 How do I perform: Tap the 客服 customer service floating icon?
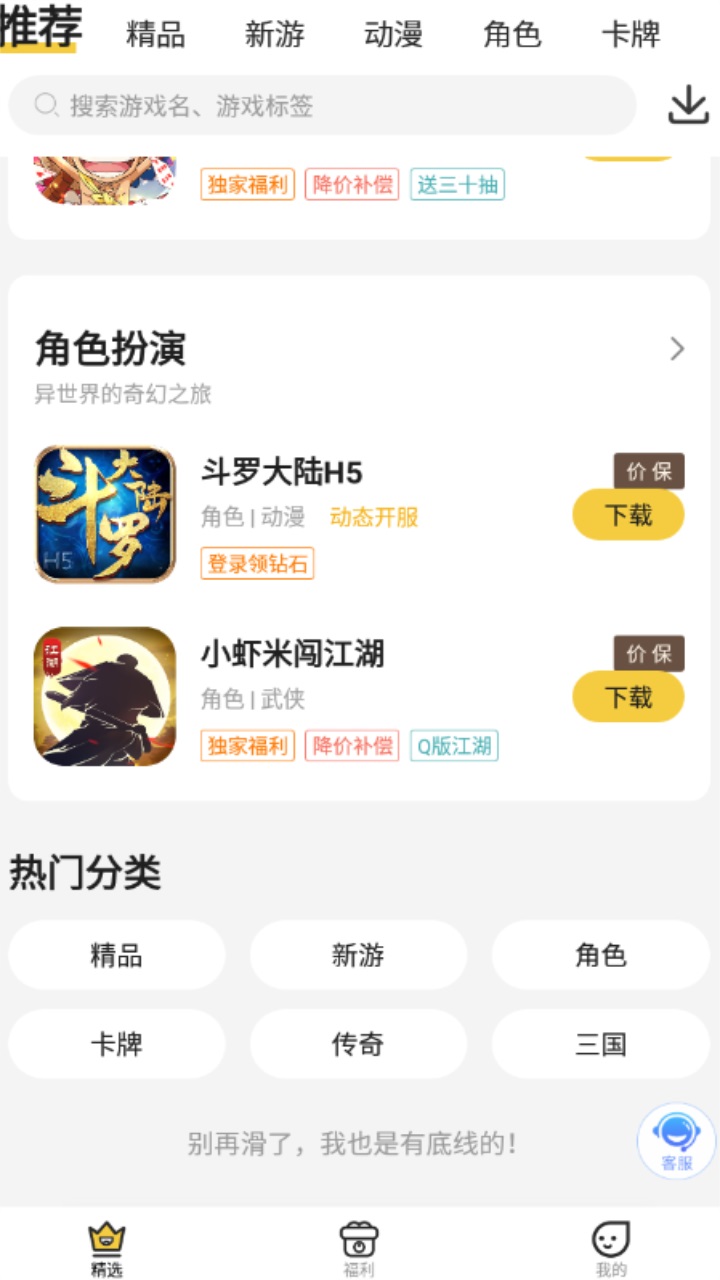click(x=673, y=1142)
